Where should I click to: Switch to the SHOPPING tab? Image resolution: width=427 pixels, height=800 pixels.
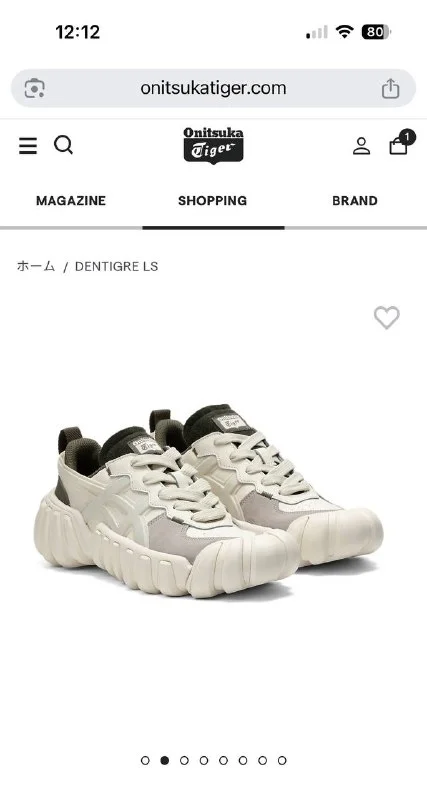213,201
